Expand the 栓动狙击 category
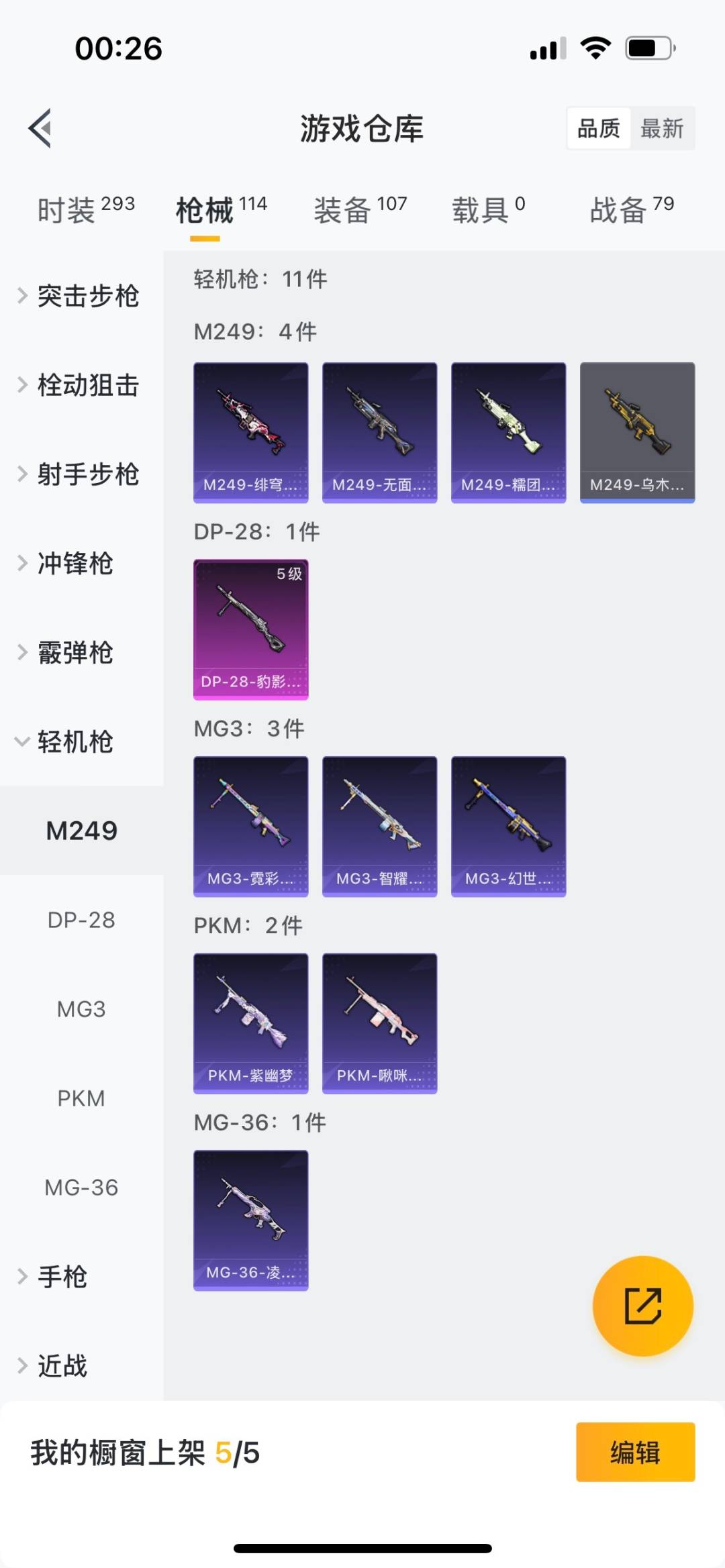Screen dimensions: 725x1568 (x=81, y=385)
